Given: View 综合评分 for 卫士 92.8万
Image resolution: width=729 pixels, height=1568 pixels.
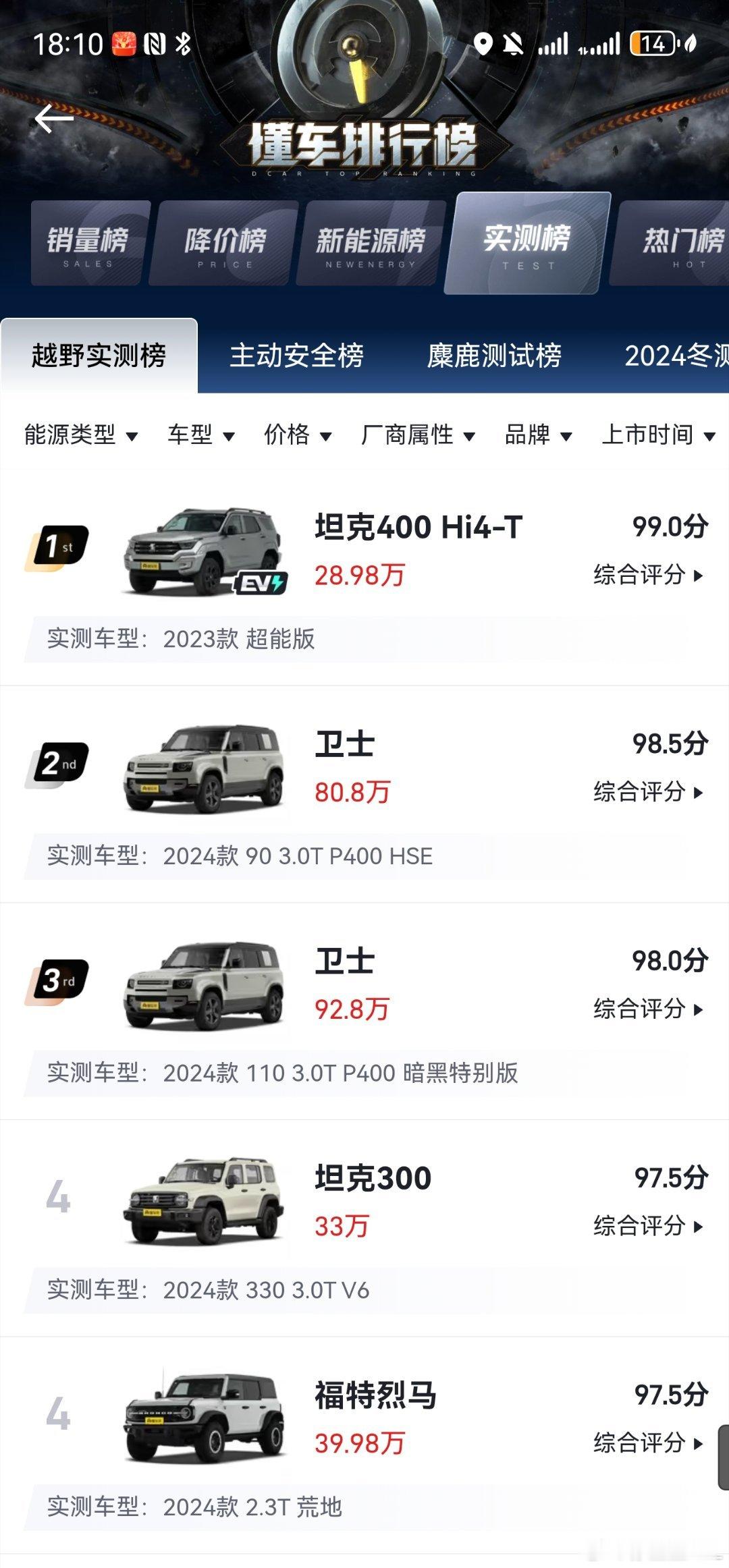Looking at the screenshot, I should (648, 1009).
